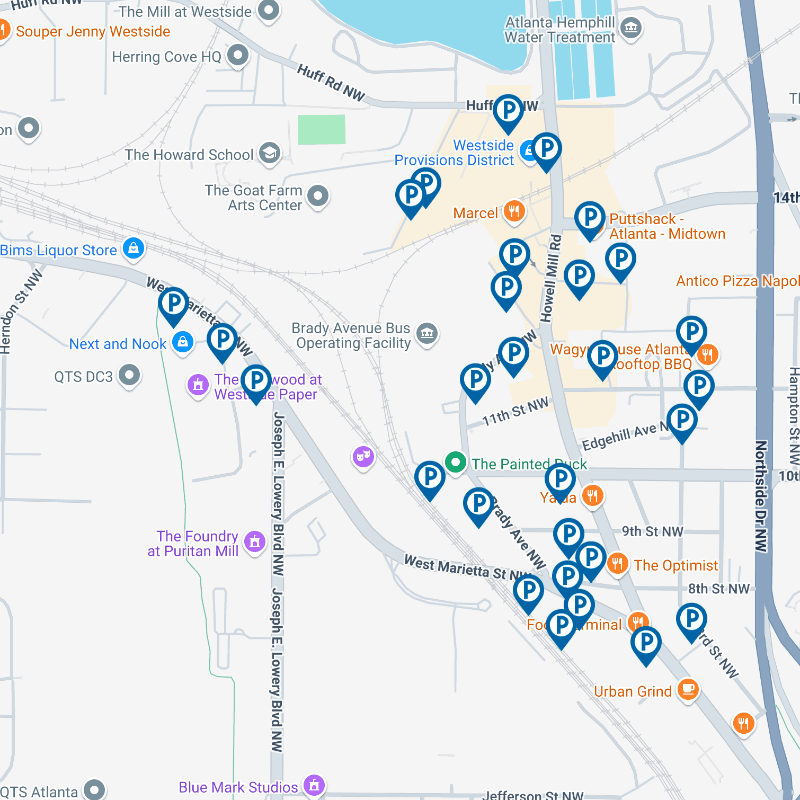Select the QTS Atlanta marker
This screenshot has width=800, height=800.
click(94, 791)
